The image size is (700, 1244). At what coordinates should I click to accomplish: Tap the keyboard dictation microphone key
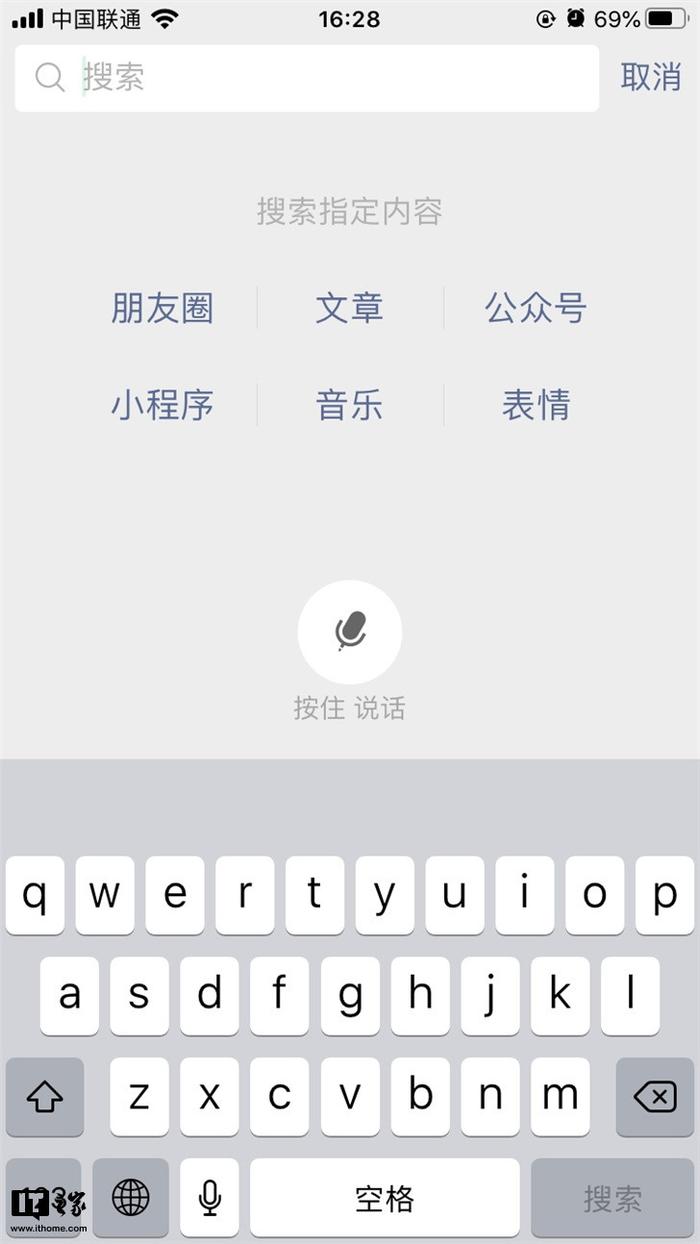click(x=209, y=1198)
